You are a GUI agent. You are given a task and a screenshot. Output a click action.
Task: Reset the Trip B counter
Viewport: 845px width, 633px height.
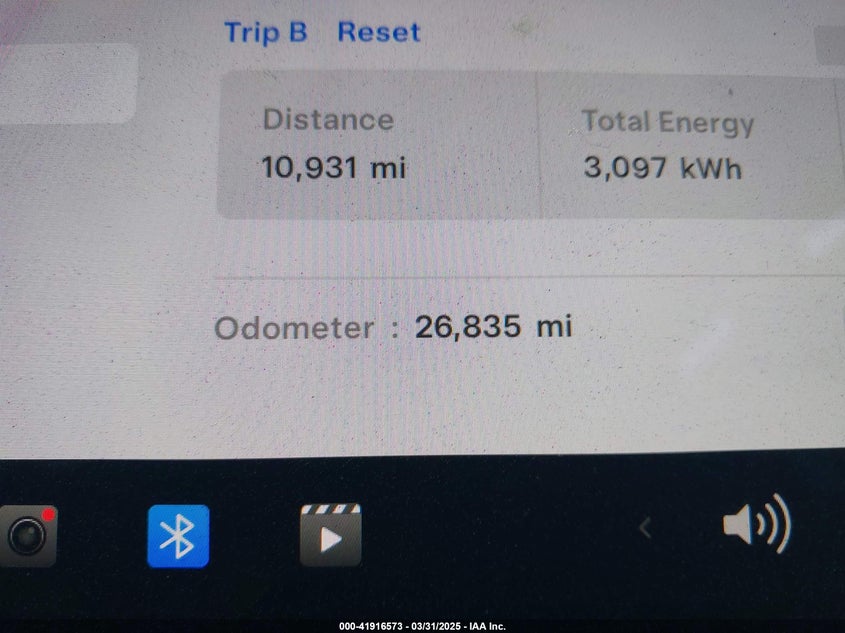[x=378, y=32]
